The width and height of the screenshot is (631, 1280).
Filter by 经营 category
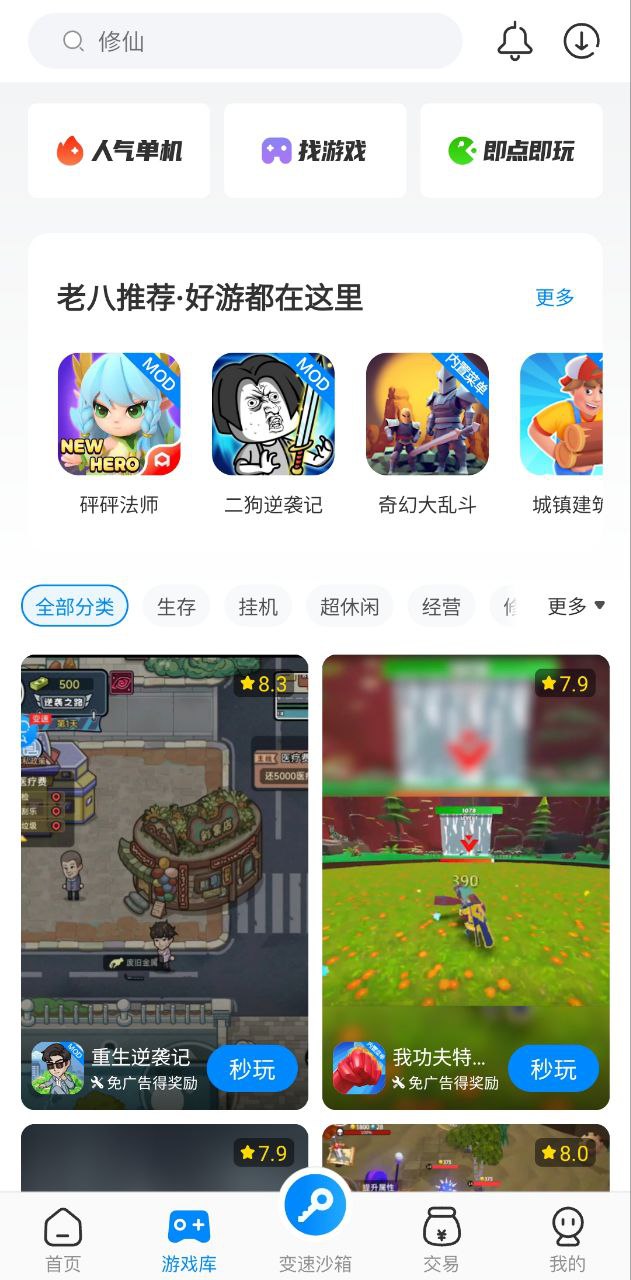point(441,606)
